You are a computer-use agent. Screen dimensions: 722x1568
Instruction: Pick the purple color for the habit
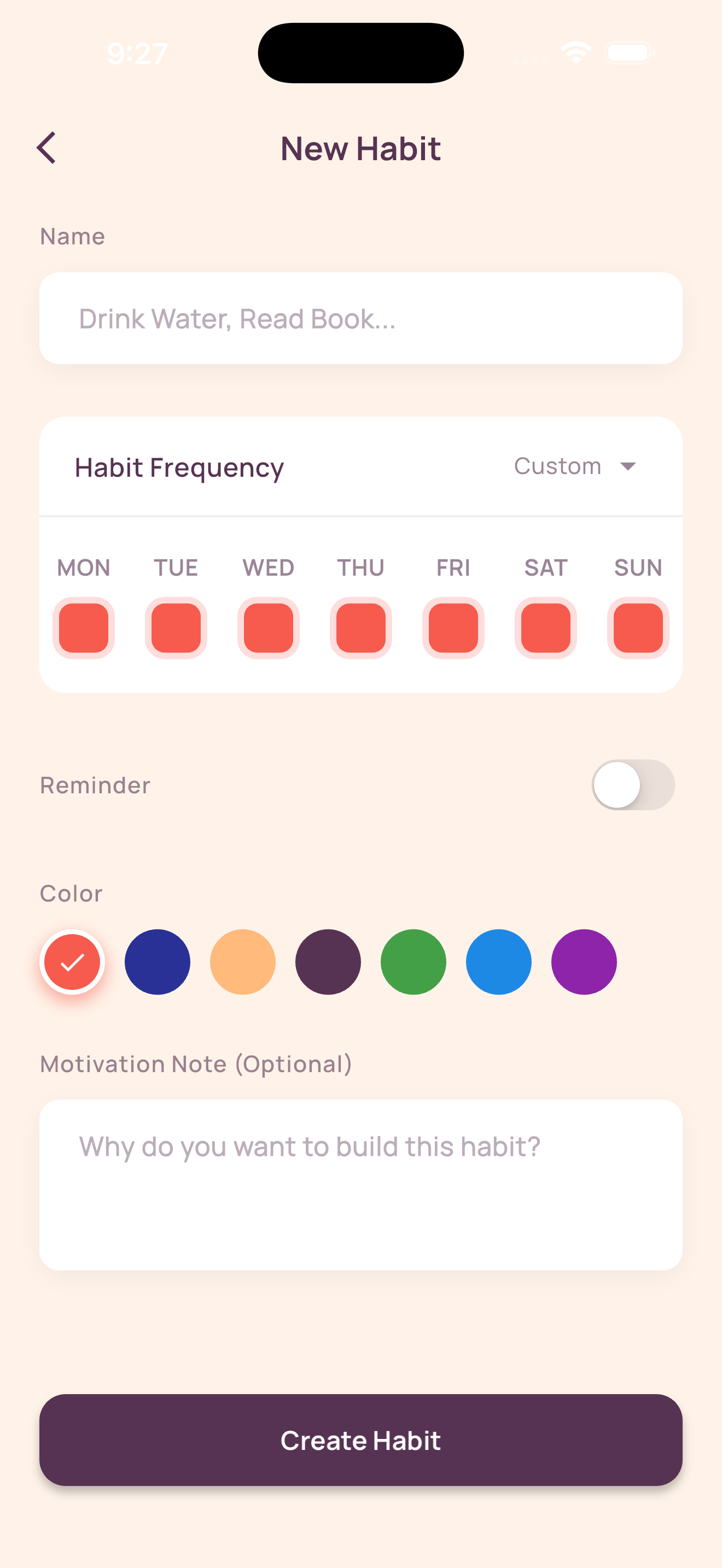583,962
